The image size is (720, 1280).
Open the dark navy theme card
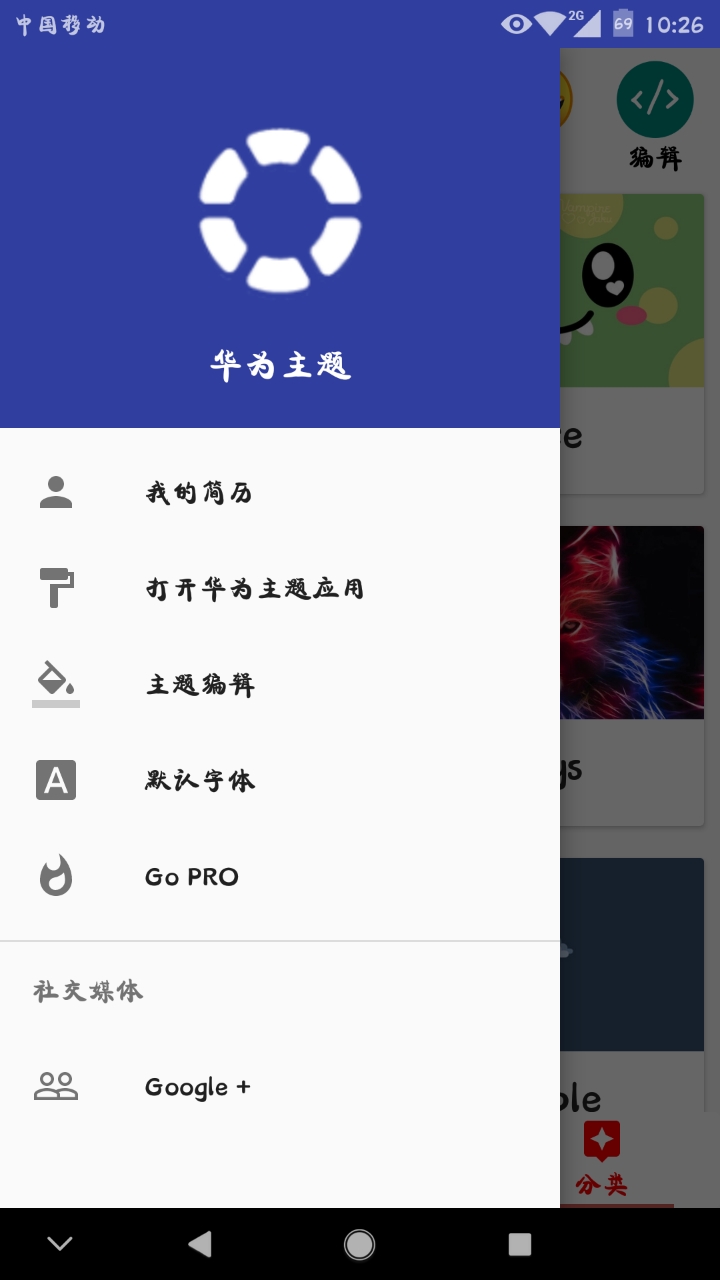632,954
